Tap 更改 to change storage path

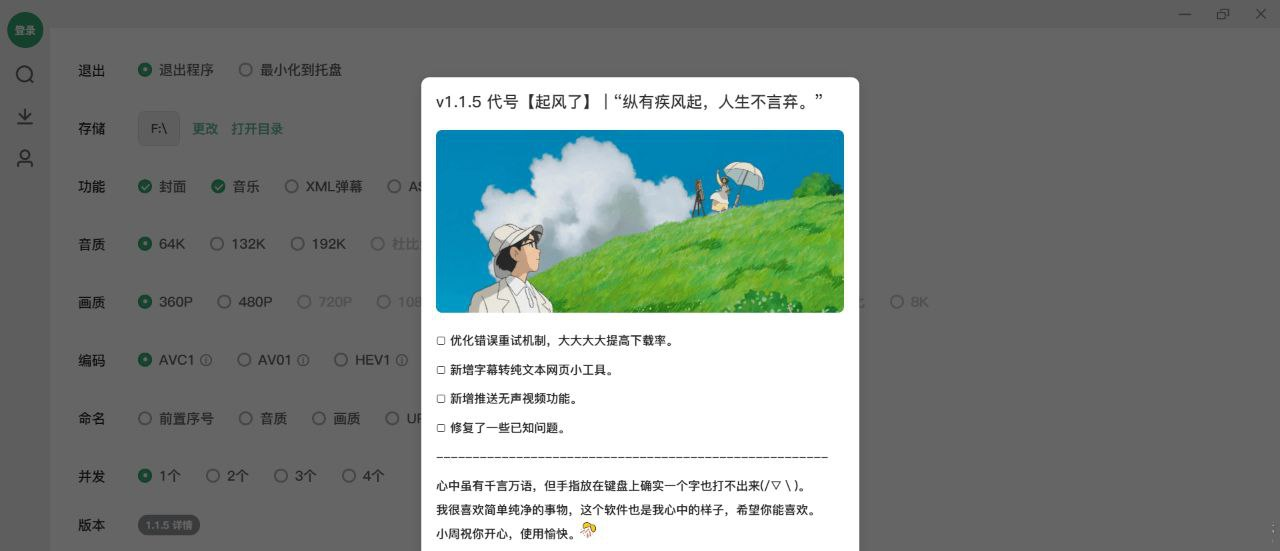click(x=205, y=129)
